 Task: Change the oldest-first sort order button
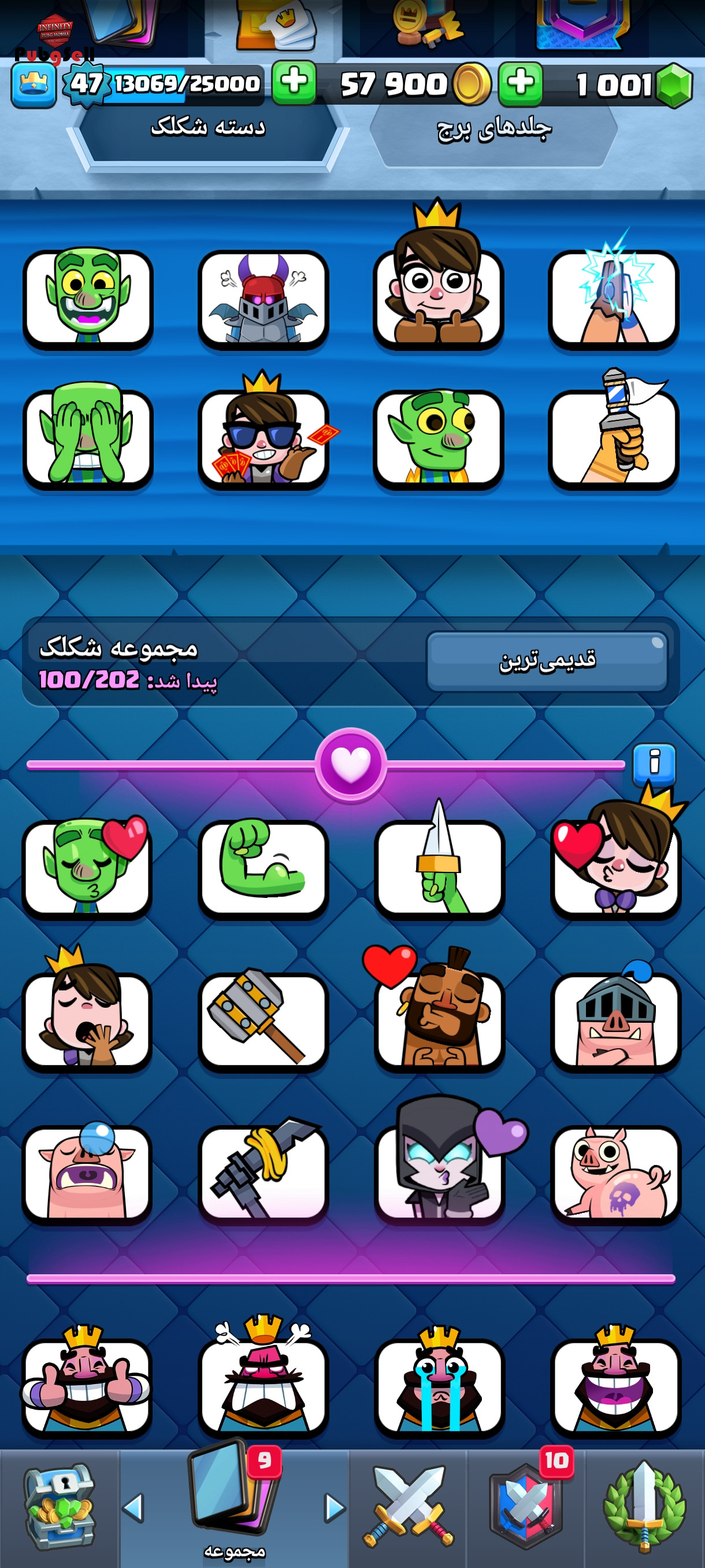[547, 661]
